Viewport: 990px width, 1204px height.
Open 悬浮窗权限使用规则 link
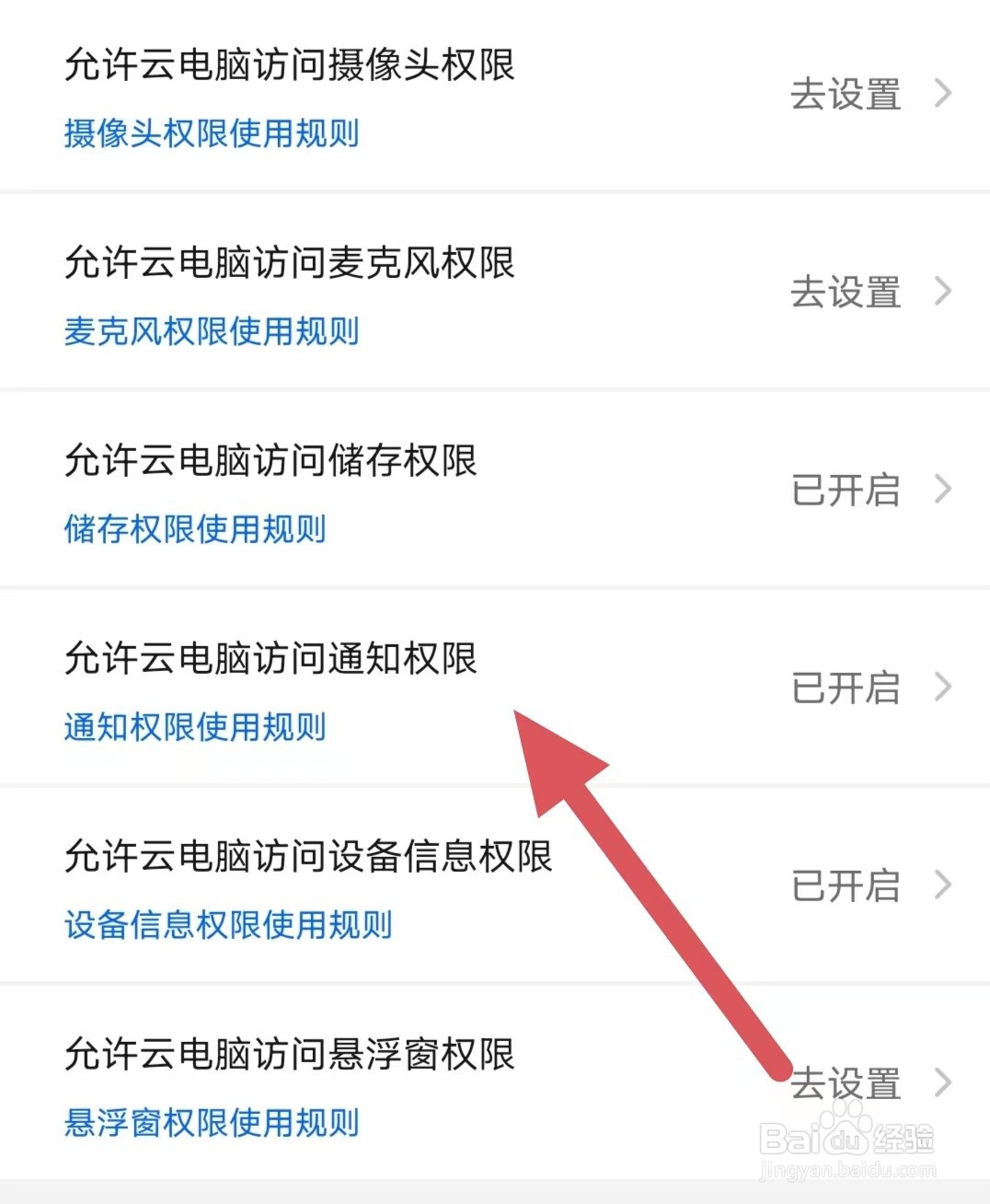coord(212,1123)
